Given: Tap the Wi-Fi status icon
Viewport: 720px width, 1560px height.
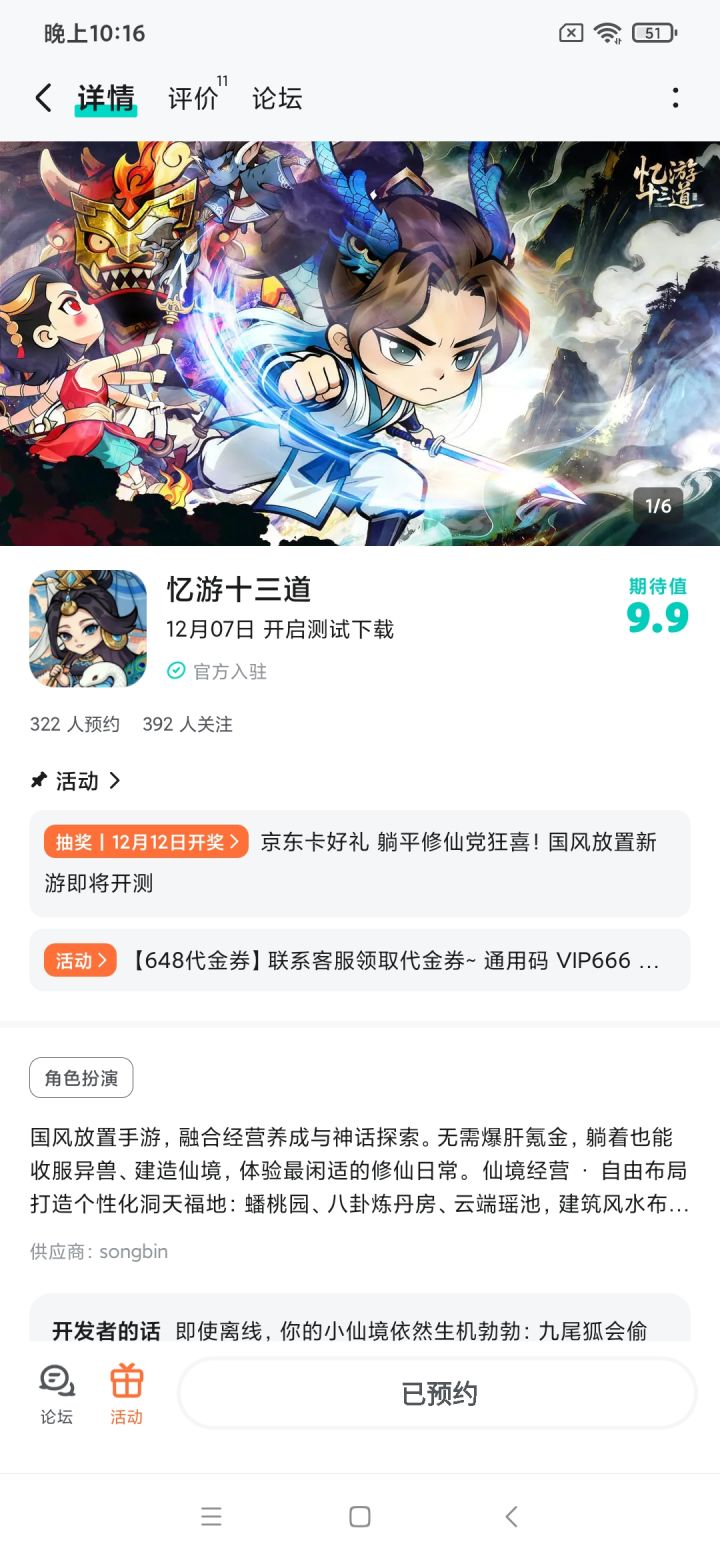Looking at the screenshot, I should pyautogui.click(x=609, y=32).
